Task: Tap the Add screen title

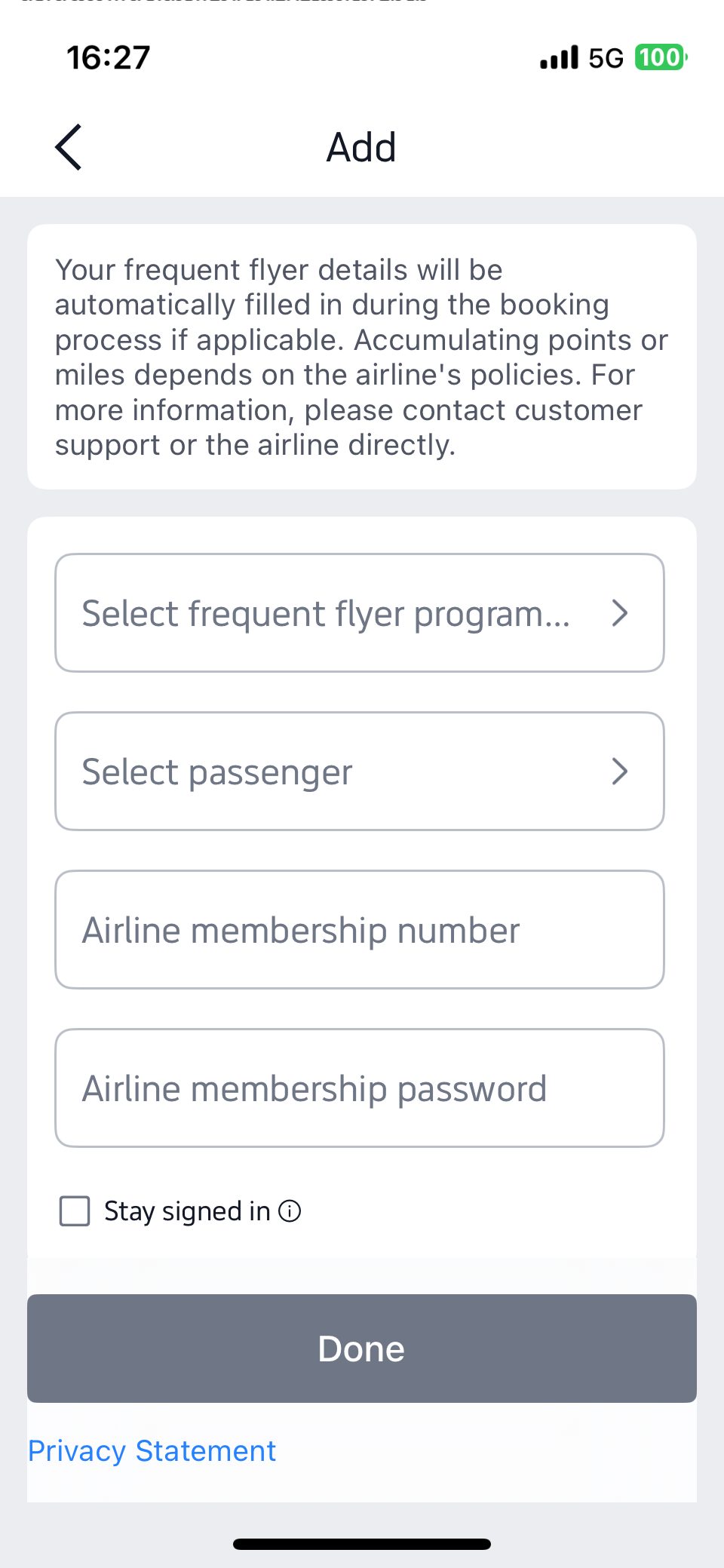Action: 360,146
